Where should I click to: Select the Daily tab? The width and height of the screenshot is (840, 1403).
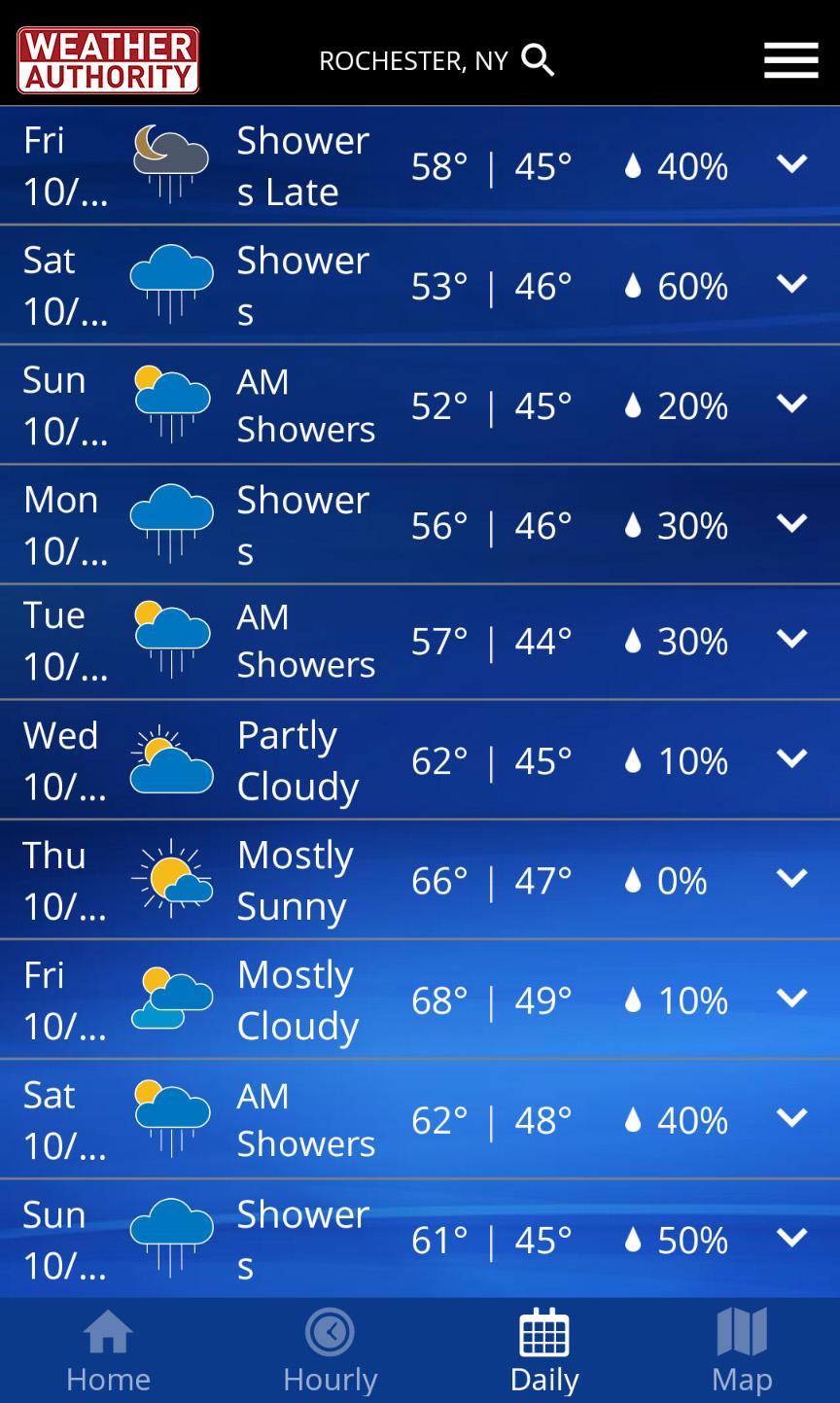[544, 1350]
